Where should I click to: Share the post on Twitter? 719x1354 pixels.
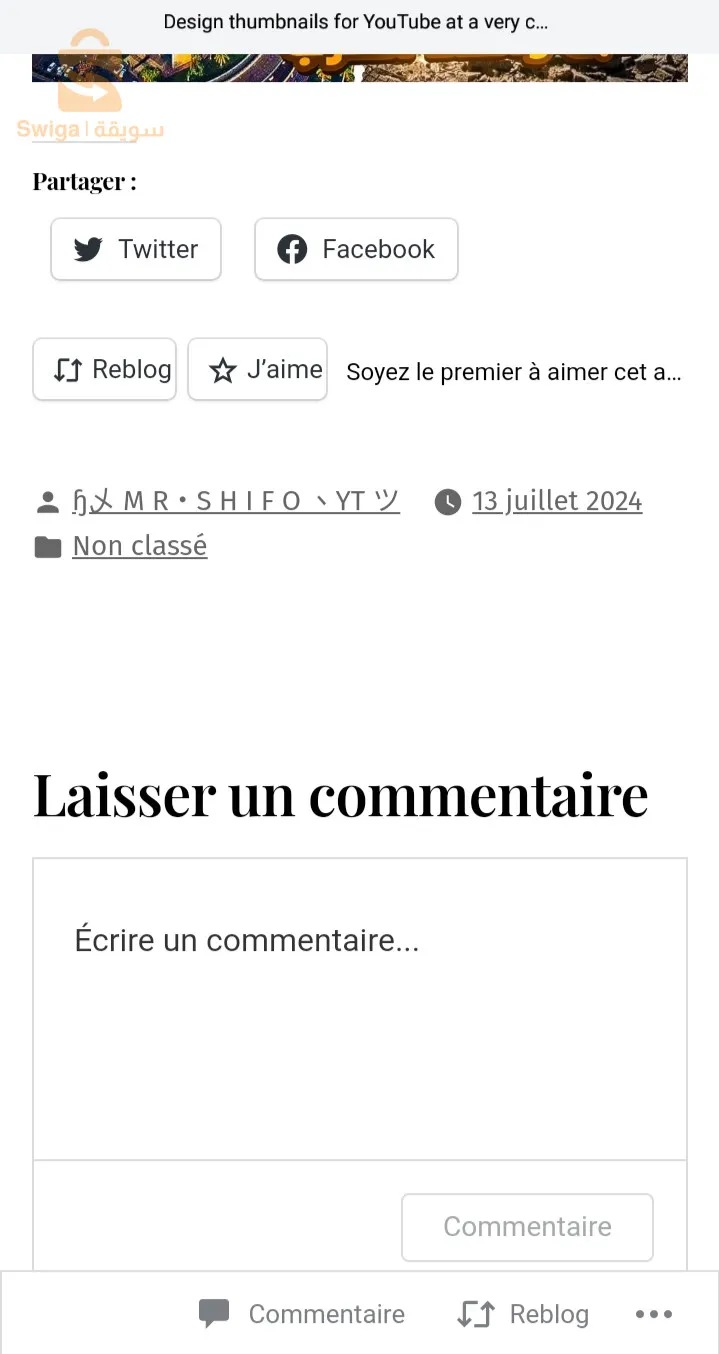coord(136,249)
